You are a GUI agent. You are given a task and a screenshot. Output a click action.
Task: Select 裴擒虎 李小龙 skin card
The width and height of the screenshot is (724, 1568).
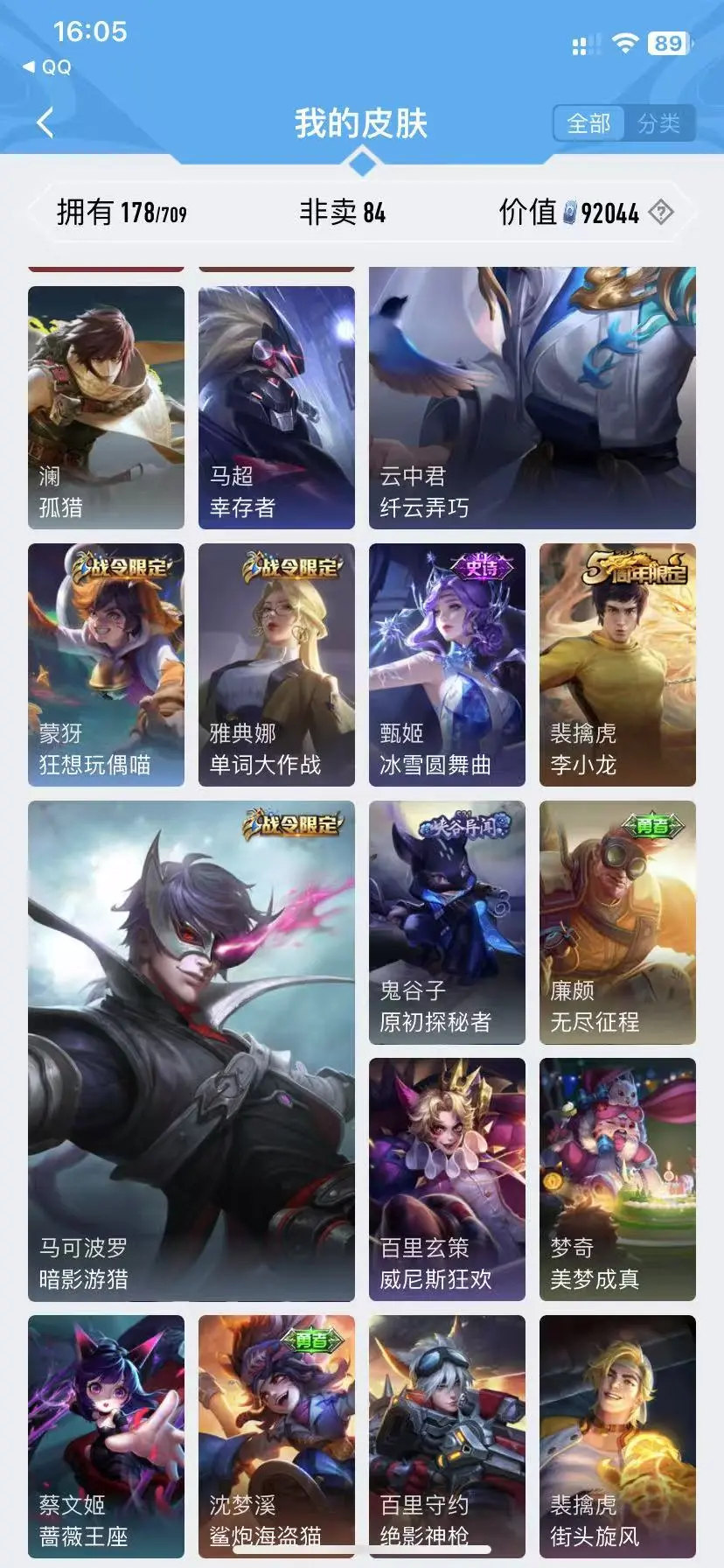(x=617, y=664)
